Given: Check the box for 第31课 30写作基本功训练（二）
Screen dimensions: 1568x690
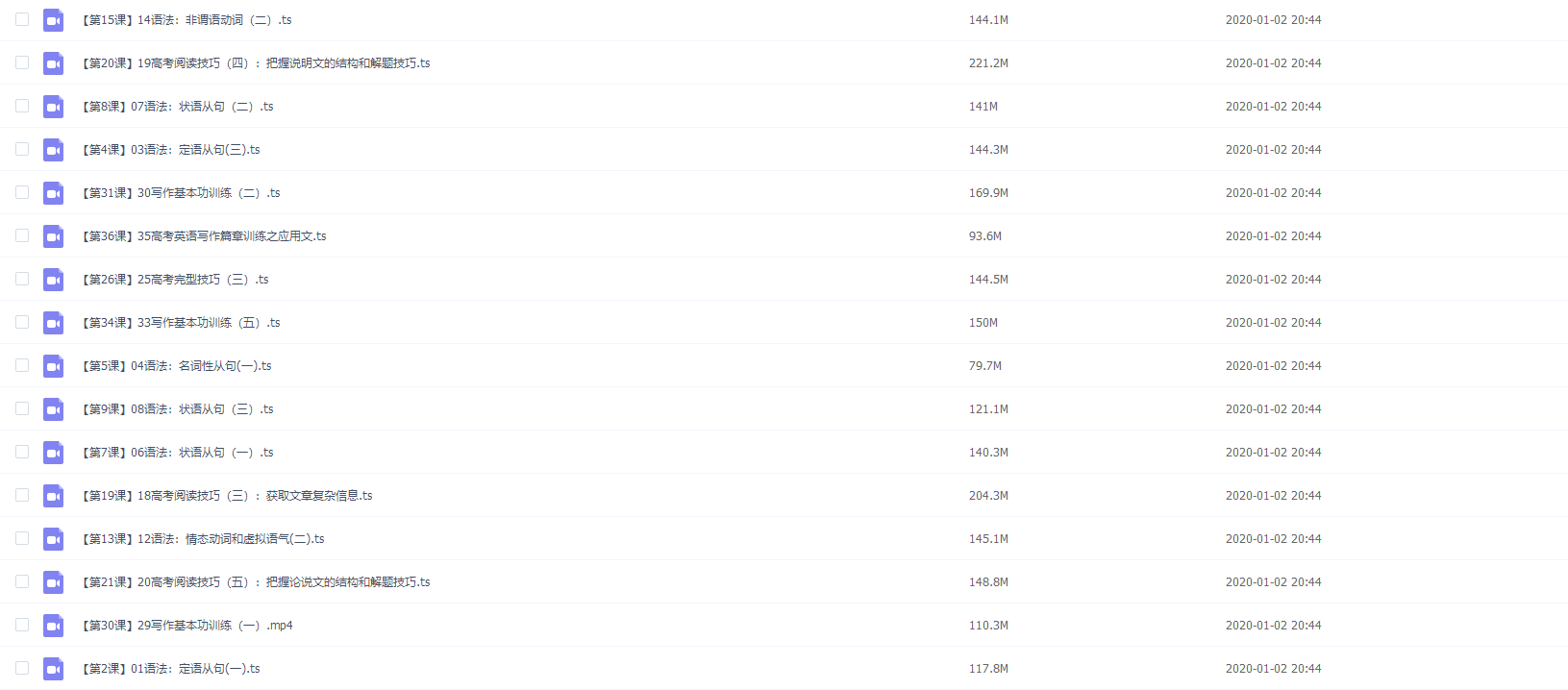Looking at the screenshot, I should point(22,192).
